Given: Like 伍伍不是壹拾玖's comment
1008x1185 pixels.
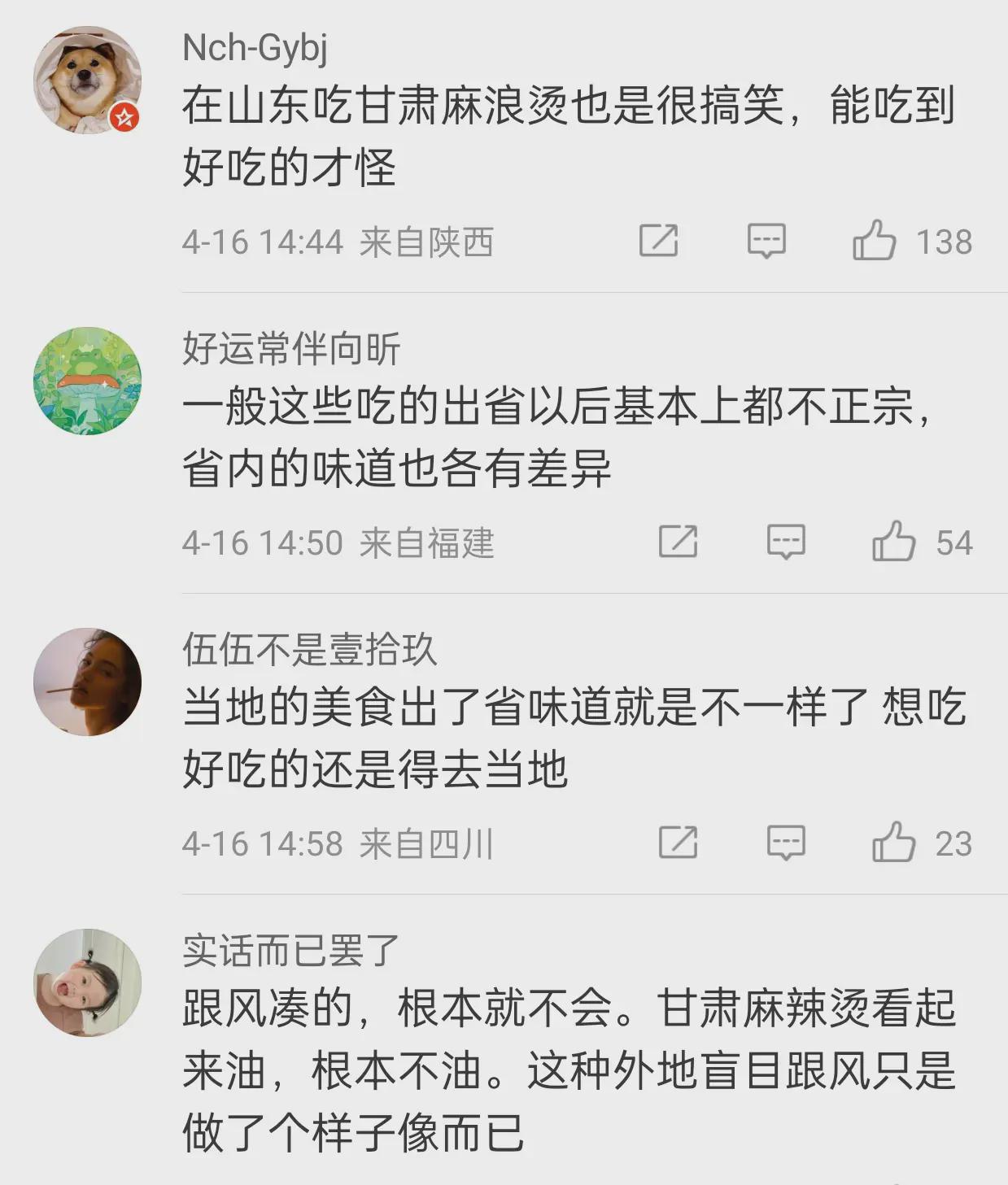Looking at the screenshot, I should (x=894, y=843).
